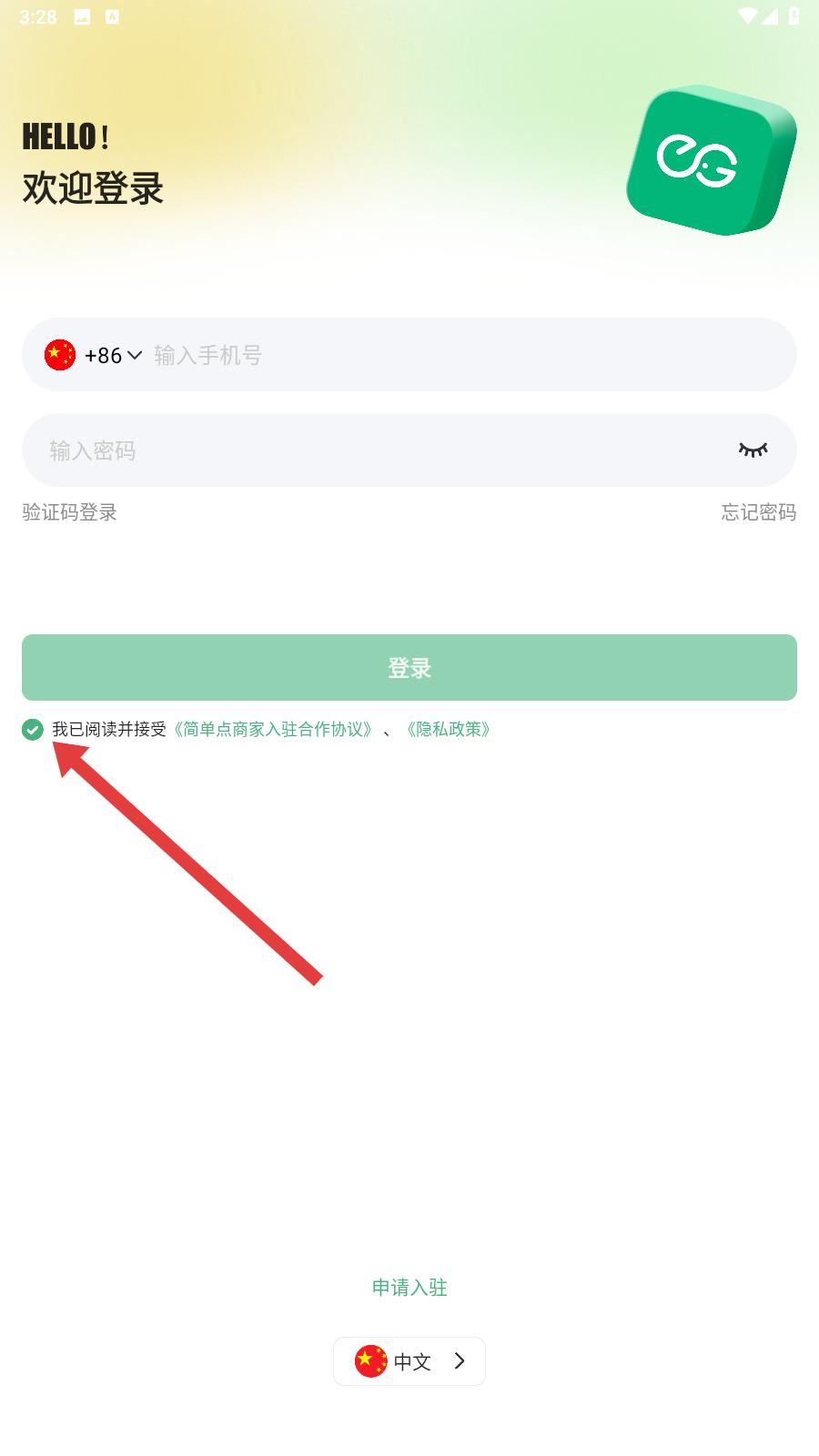Screen dimensions: 819x1456
Task: Toggle password visibility eye icon
Action: 753,450
